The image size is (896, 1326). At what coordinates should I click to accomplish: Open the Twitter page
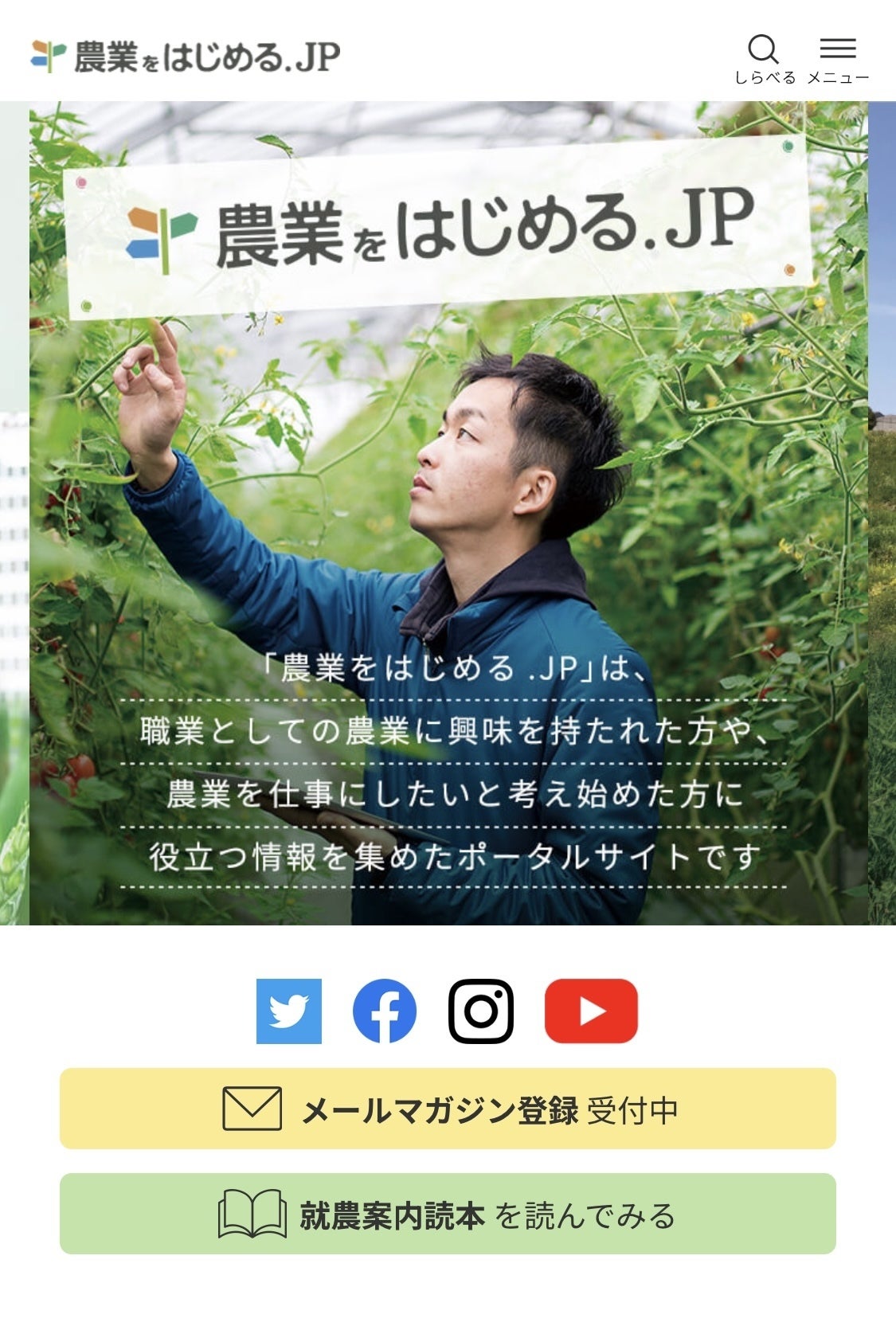tap(289, 1011)
